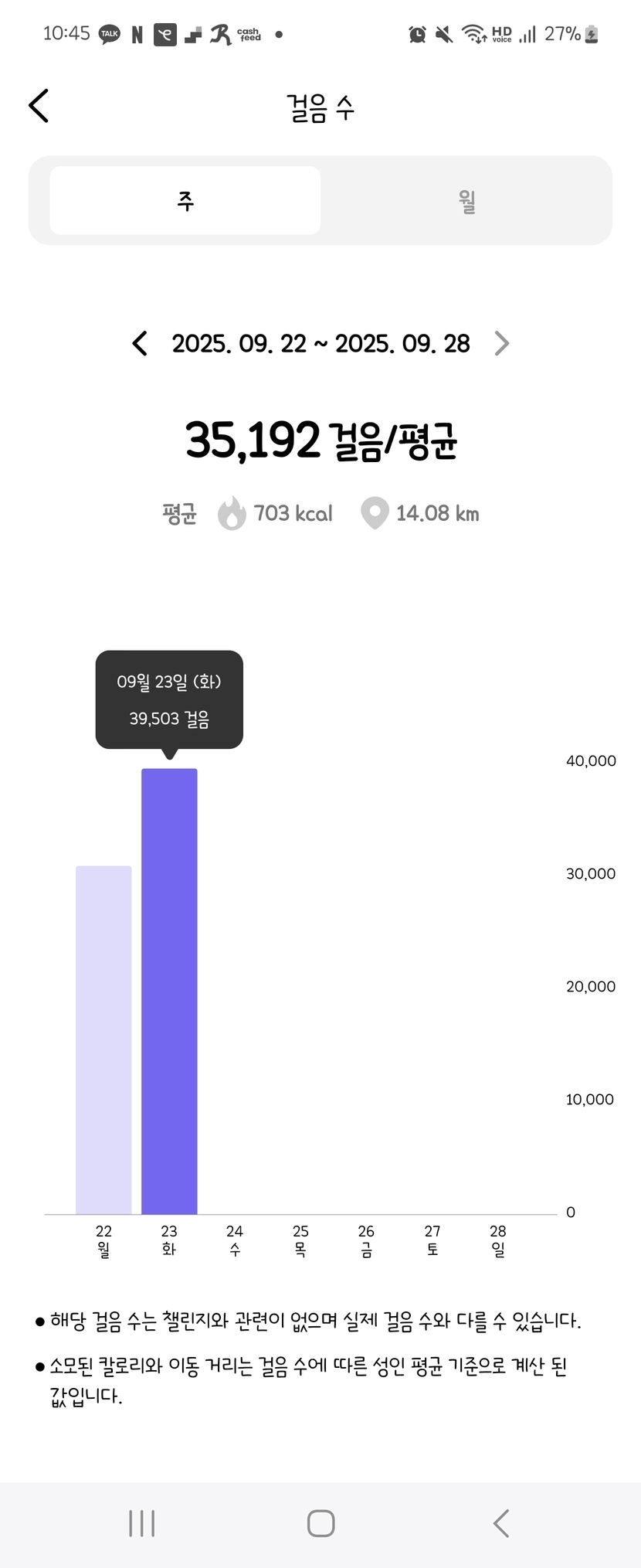This screenshot has height=1568, width=641.
Task: Select the bar for Monday the 22nd
Action: 103,1039
